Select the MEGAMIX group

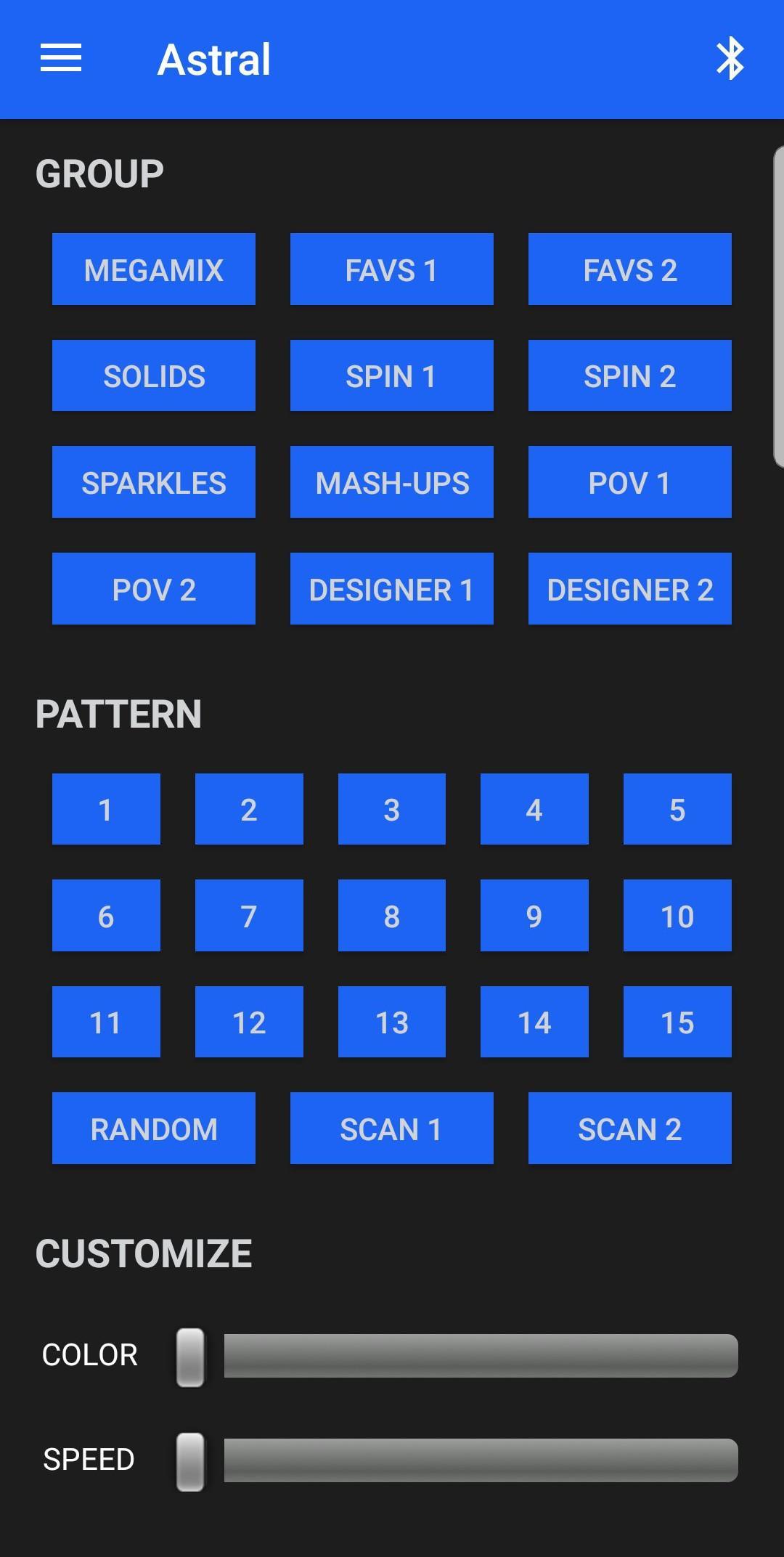[154, 269]
